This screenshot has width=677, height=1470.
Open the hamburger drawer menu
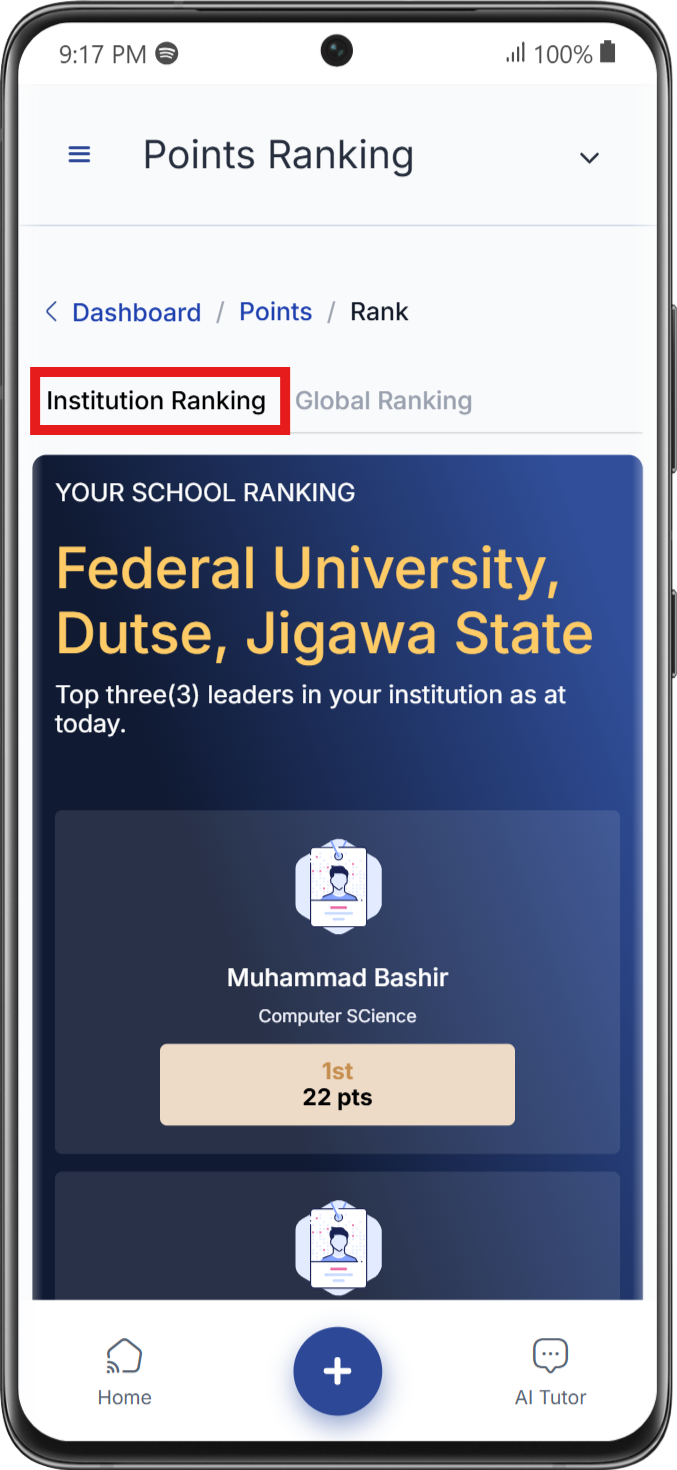click(79, 155)
